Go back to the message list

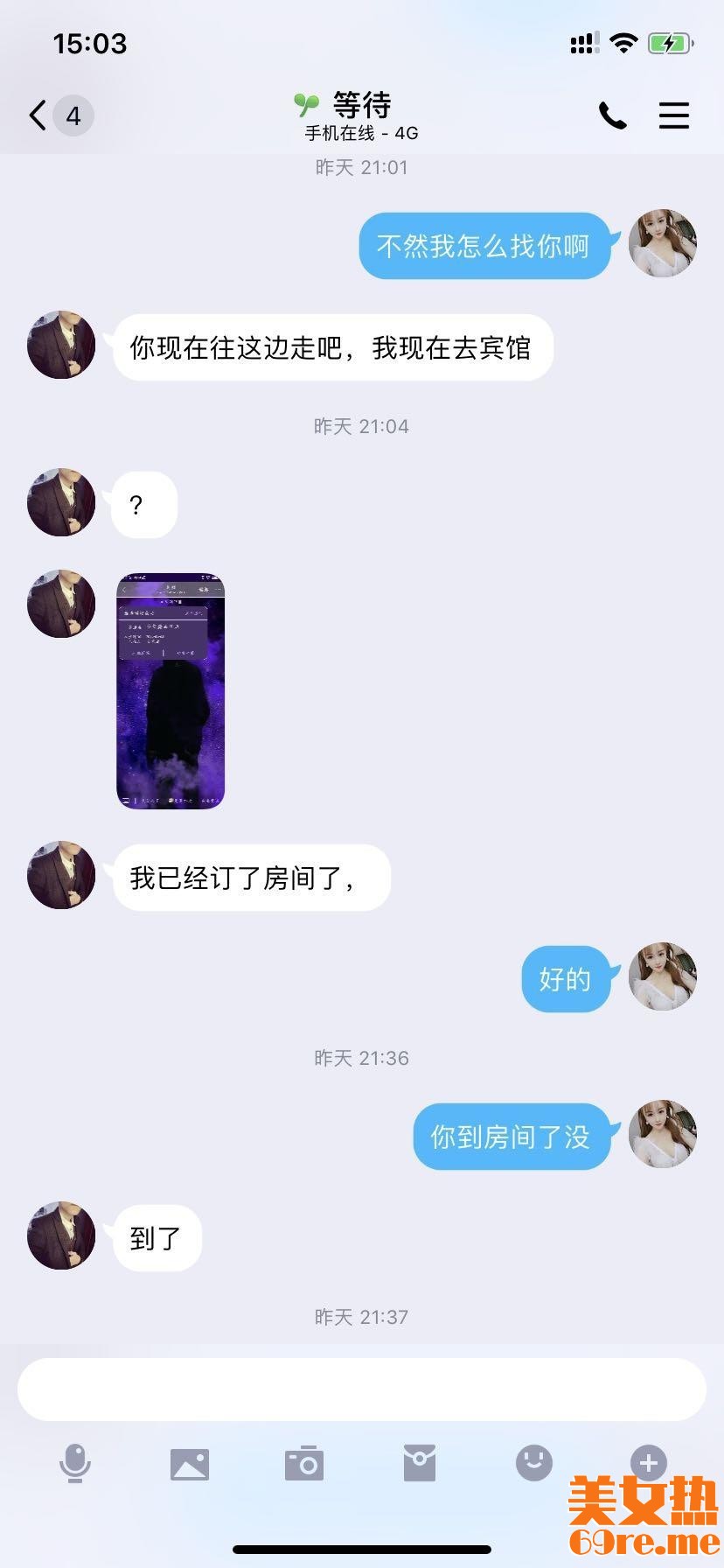38,115
